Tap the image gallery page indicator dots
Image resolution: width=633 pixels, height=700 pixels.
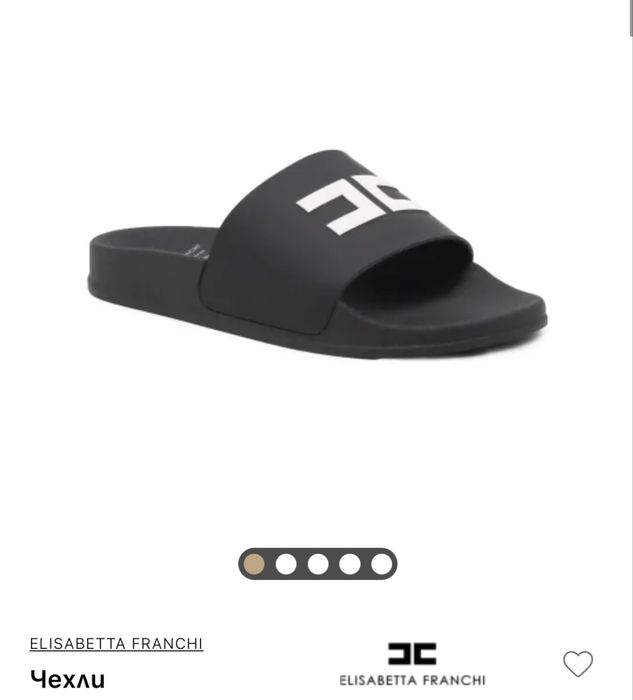(317, 564)
